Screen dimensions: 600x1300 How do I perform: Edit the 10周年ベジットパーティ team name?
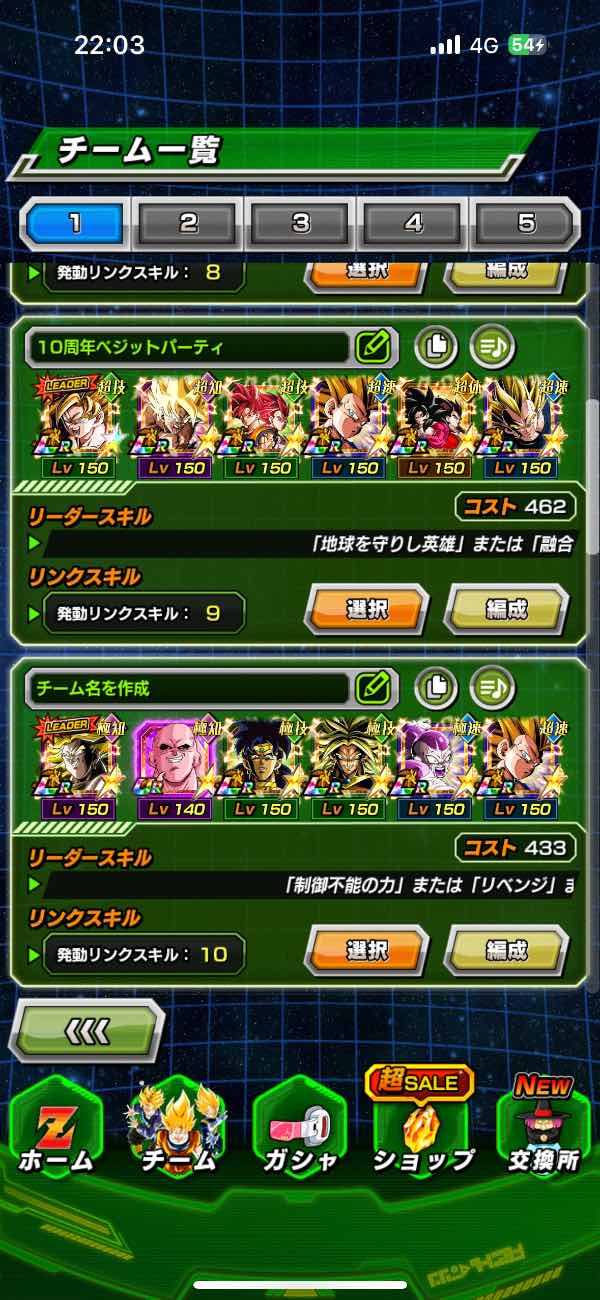tap(373, 347)
